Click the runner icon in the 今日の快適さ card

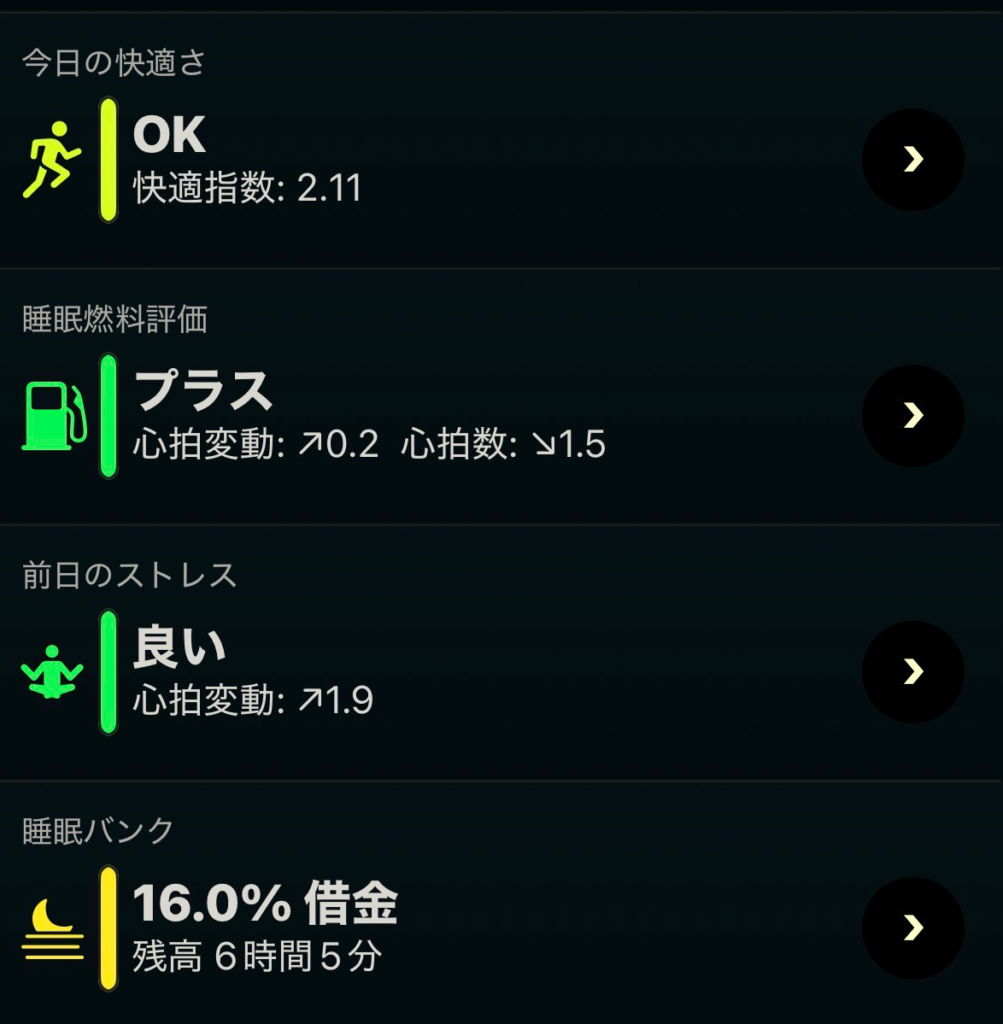pos(50,160)
